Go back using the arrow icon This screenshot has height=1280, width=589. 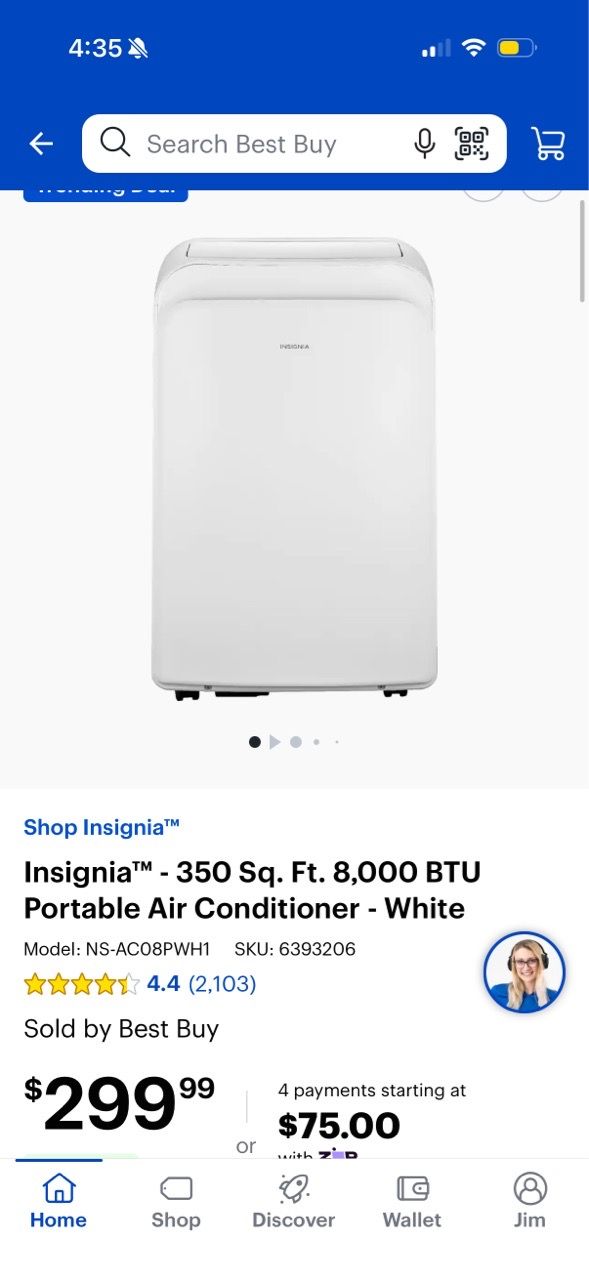tap(41, 144)
